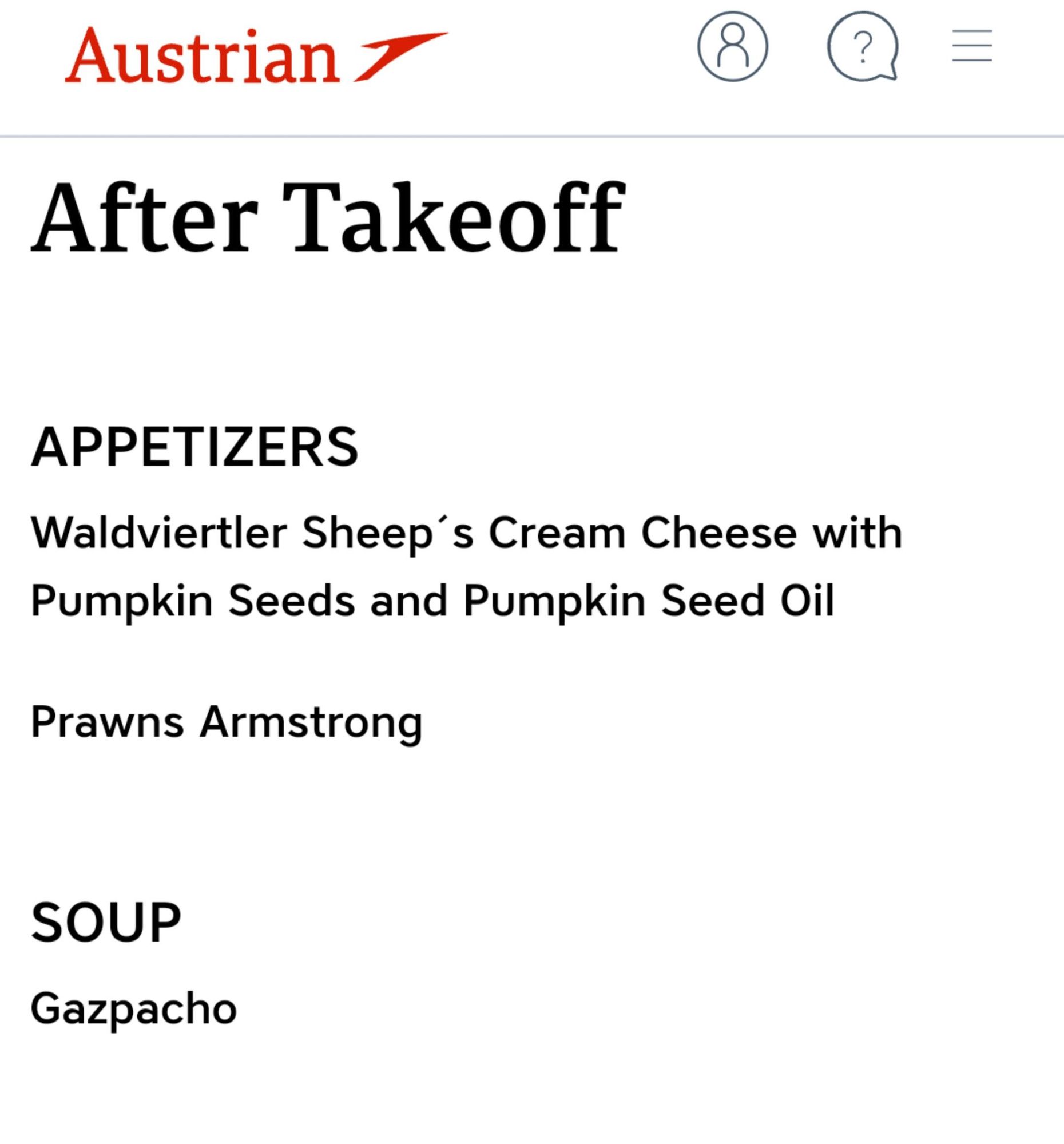Screen dimensions: 1064x1144
Task: Tap the Austrian logo to go home
Action: [257, 55]
